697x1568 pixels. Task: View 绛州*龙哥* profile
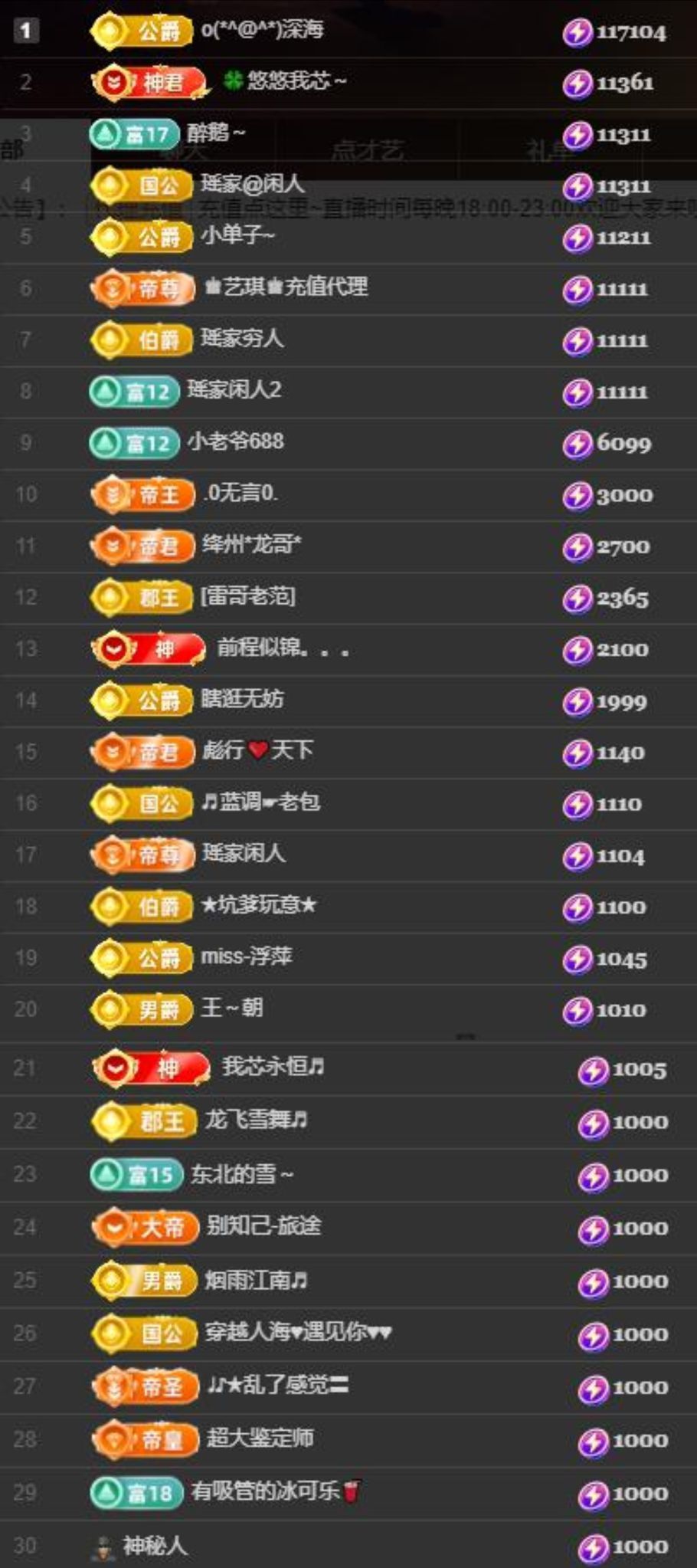251,545
